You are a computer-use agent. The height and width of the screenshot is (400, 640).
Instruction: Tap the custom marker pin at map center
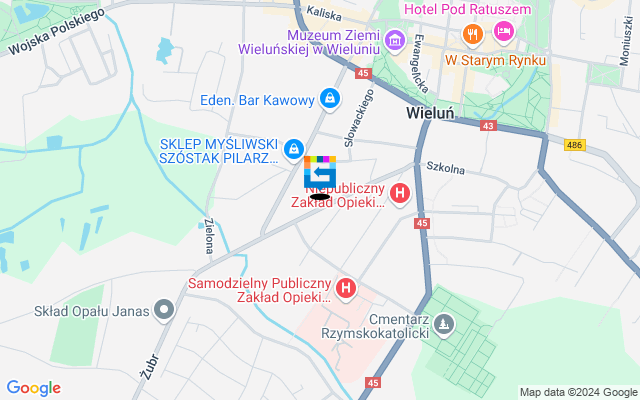(x=320, y=172)
